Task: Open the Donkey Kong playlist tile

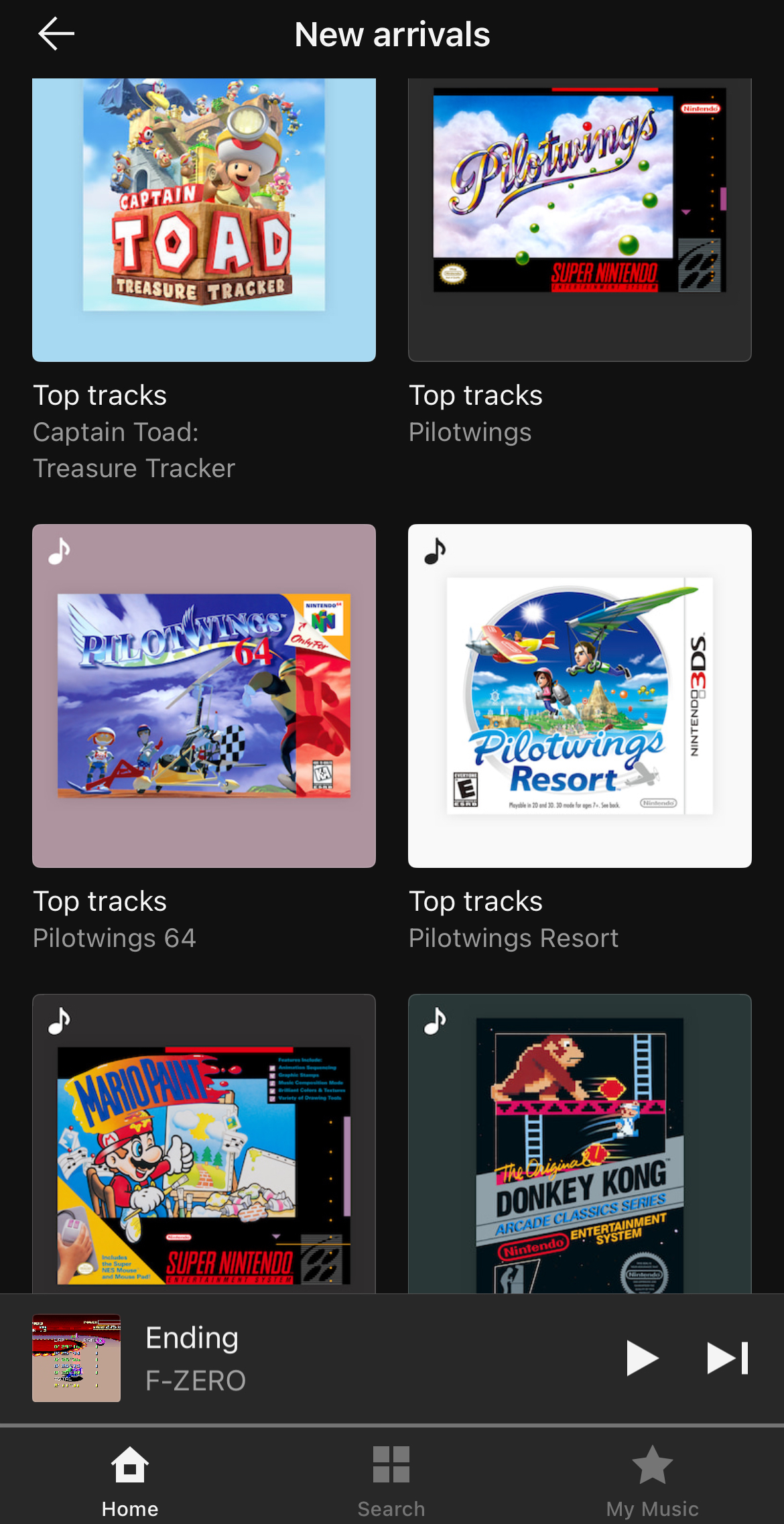Action: pyautogui.click(x=580, y=1143)
